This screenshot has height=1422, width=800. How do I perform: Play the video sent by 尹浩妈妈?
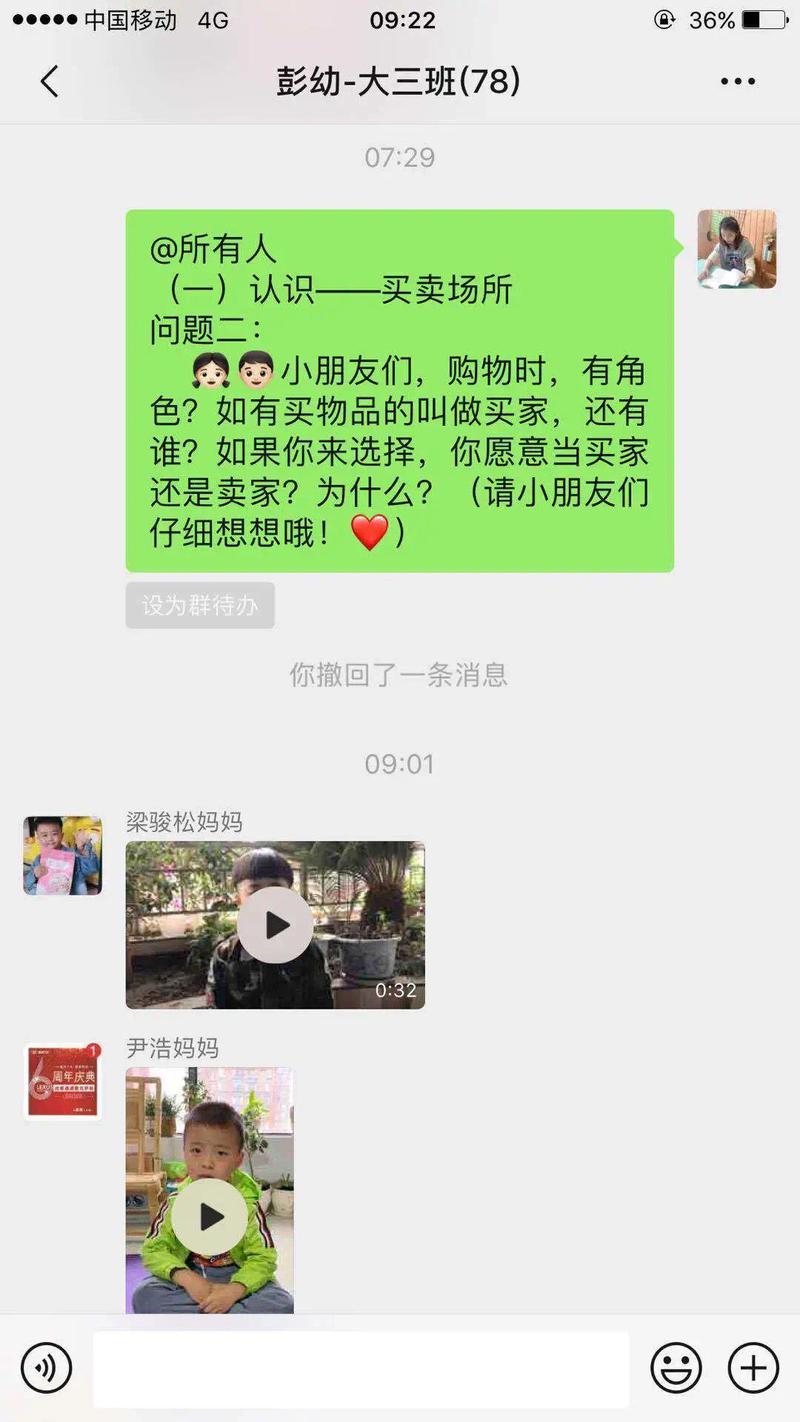(x=209, y=1216)
